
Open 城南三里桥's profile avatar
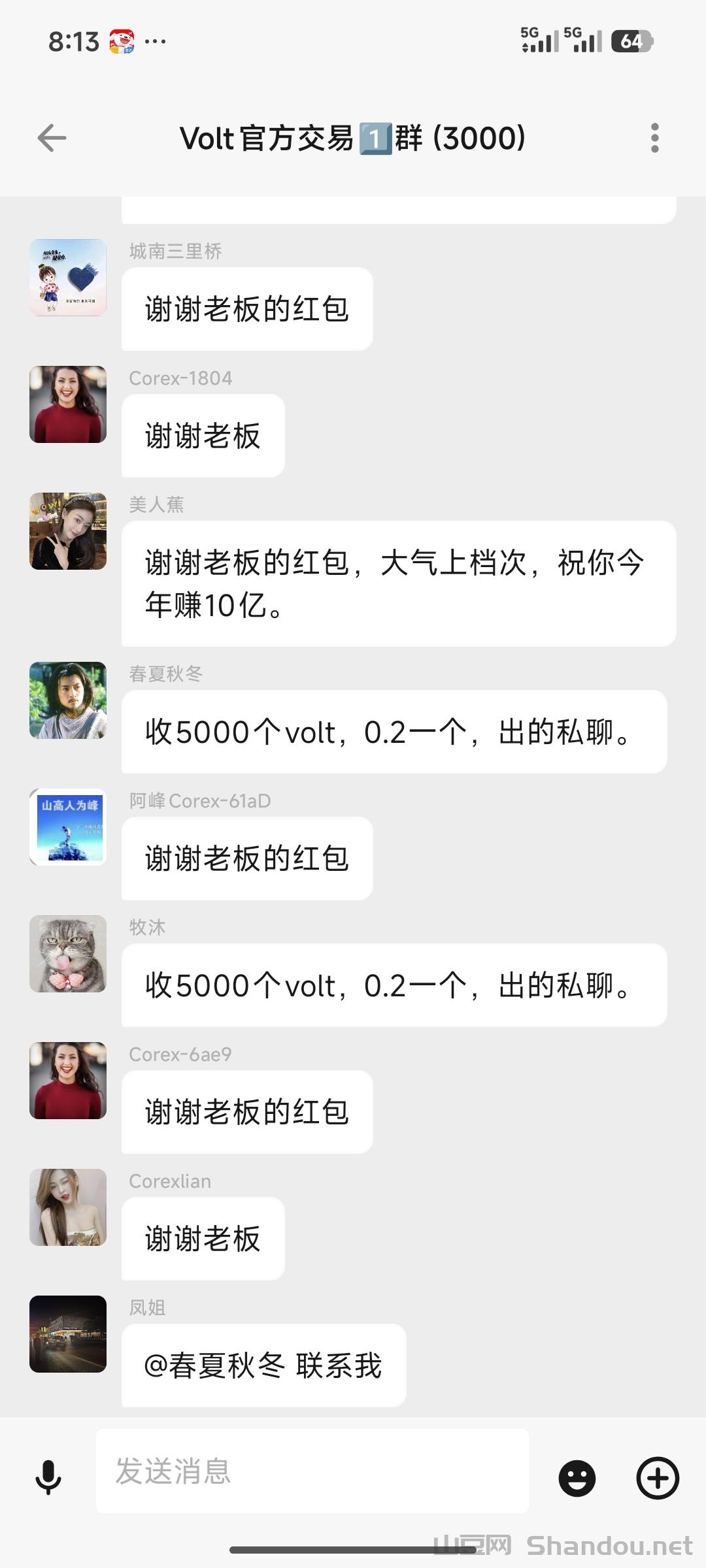[x=68, y=278]
